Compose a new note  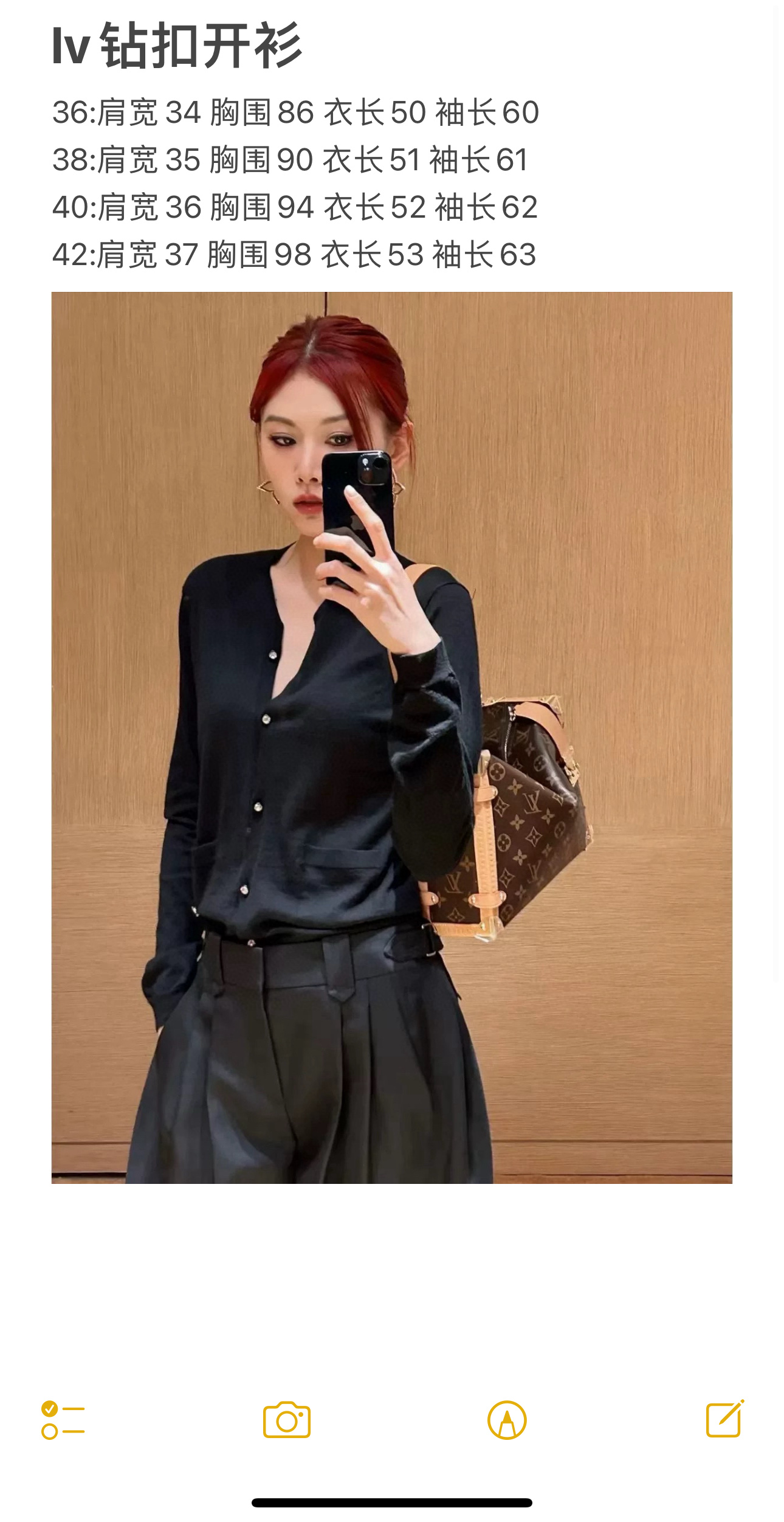(724, 1419)
